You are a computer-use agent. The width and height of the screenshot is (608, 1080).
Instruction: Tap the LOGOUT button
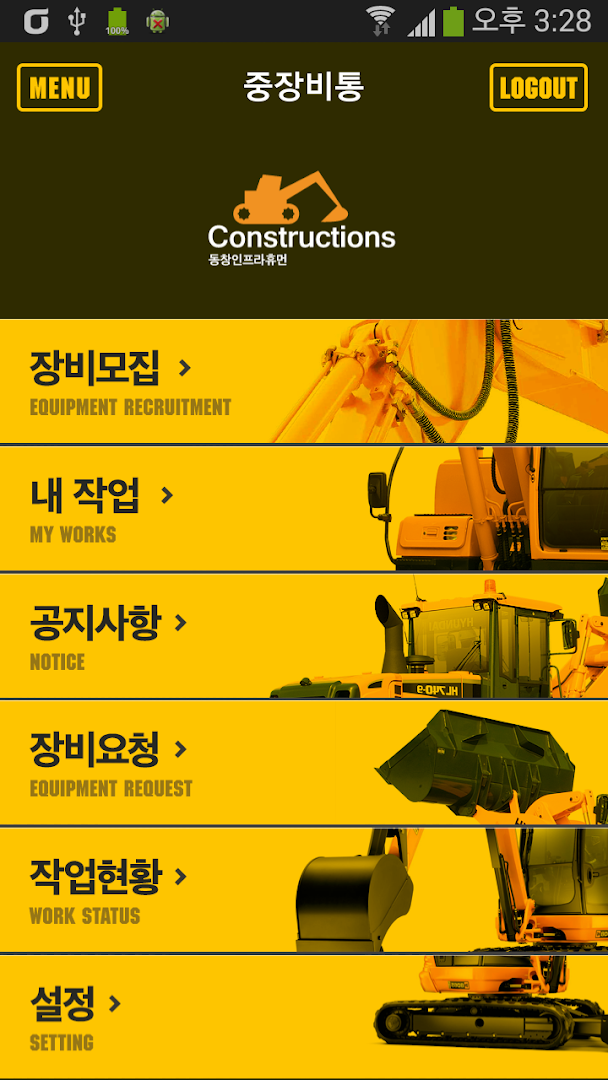point(538,88)
